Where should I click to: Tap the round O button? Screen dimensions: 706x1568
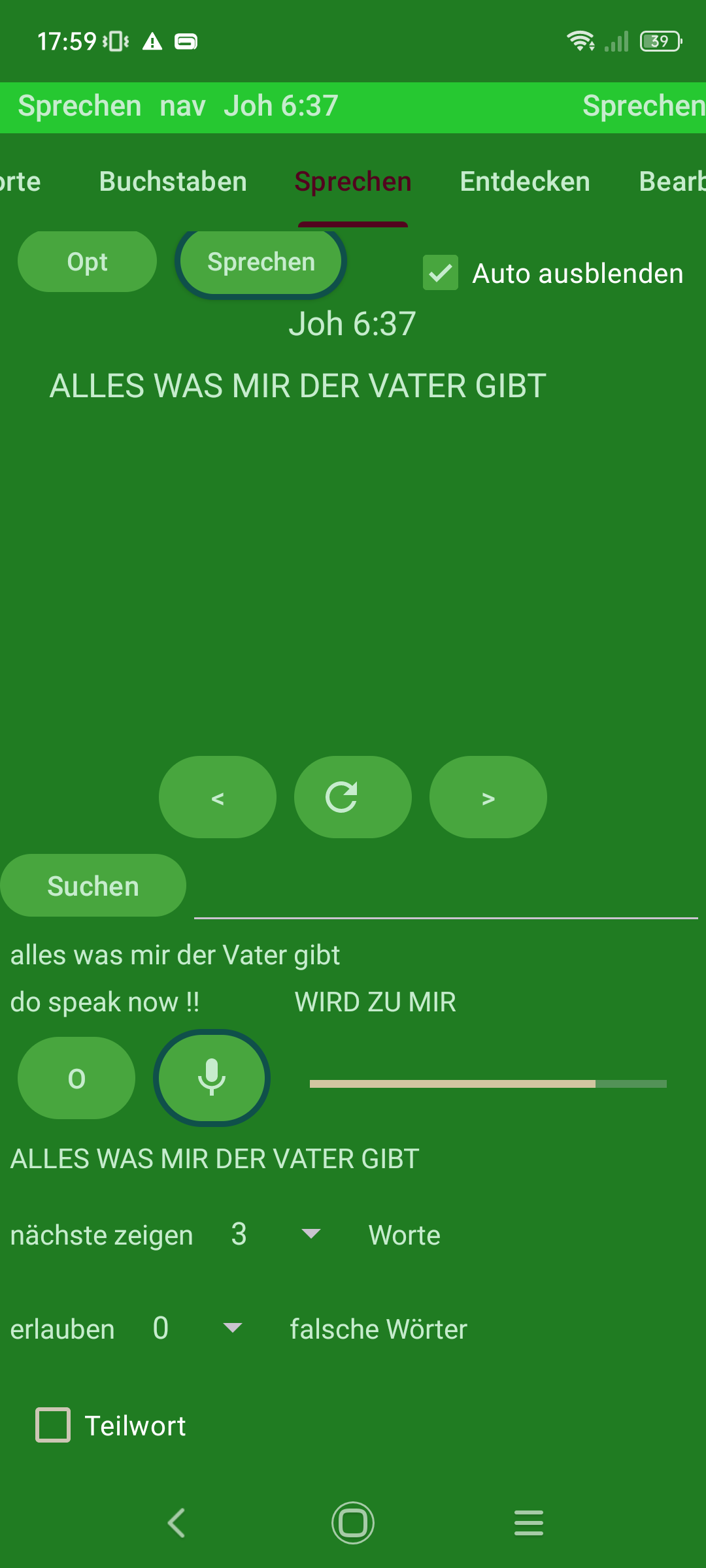[x=76, y=1078]
